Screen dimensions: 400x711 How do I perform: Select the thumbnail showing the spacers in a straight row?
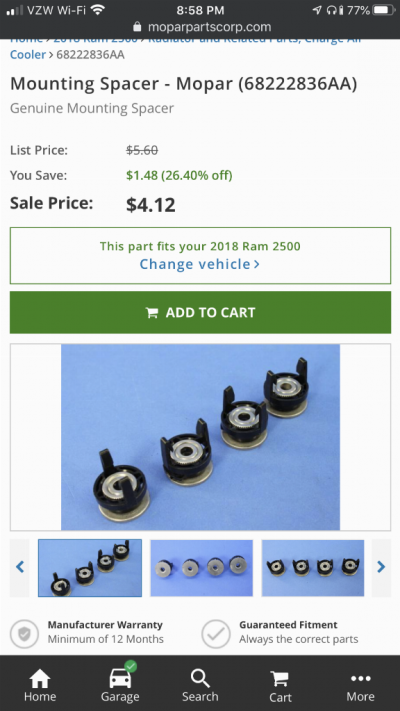click(x=313, y=568)
